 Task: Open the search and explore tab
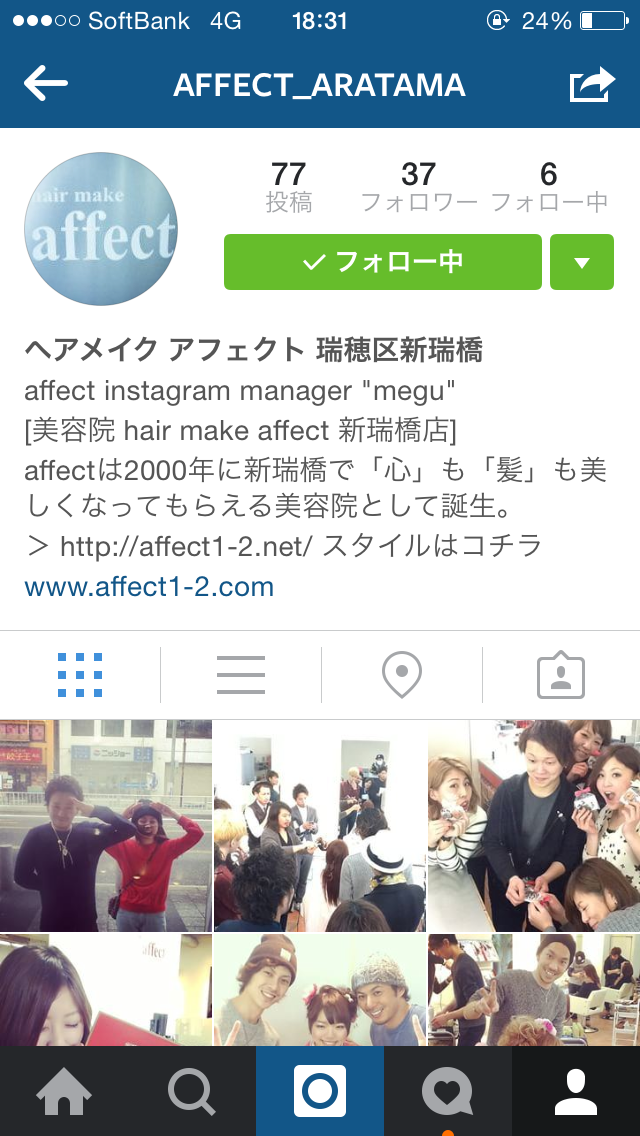click(192, 1091)
